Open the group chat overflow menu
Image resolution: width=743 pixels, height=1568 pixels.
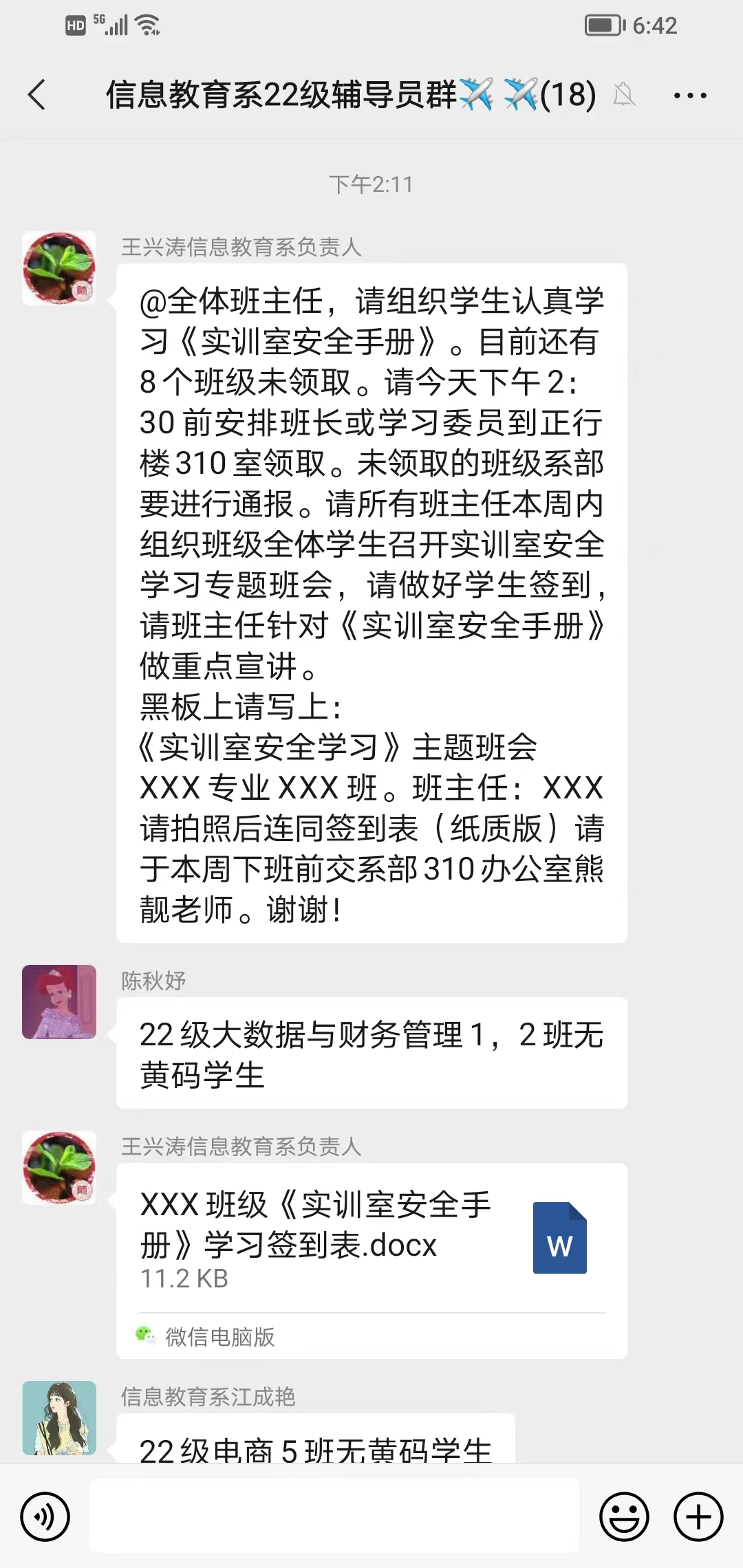point(689,96)
